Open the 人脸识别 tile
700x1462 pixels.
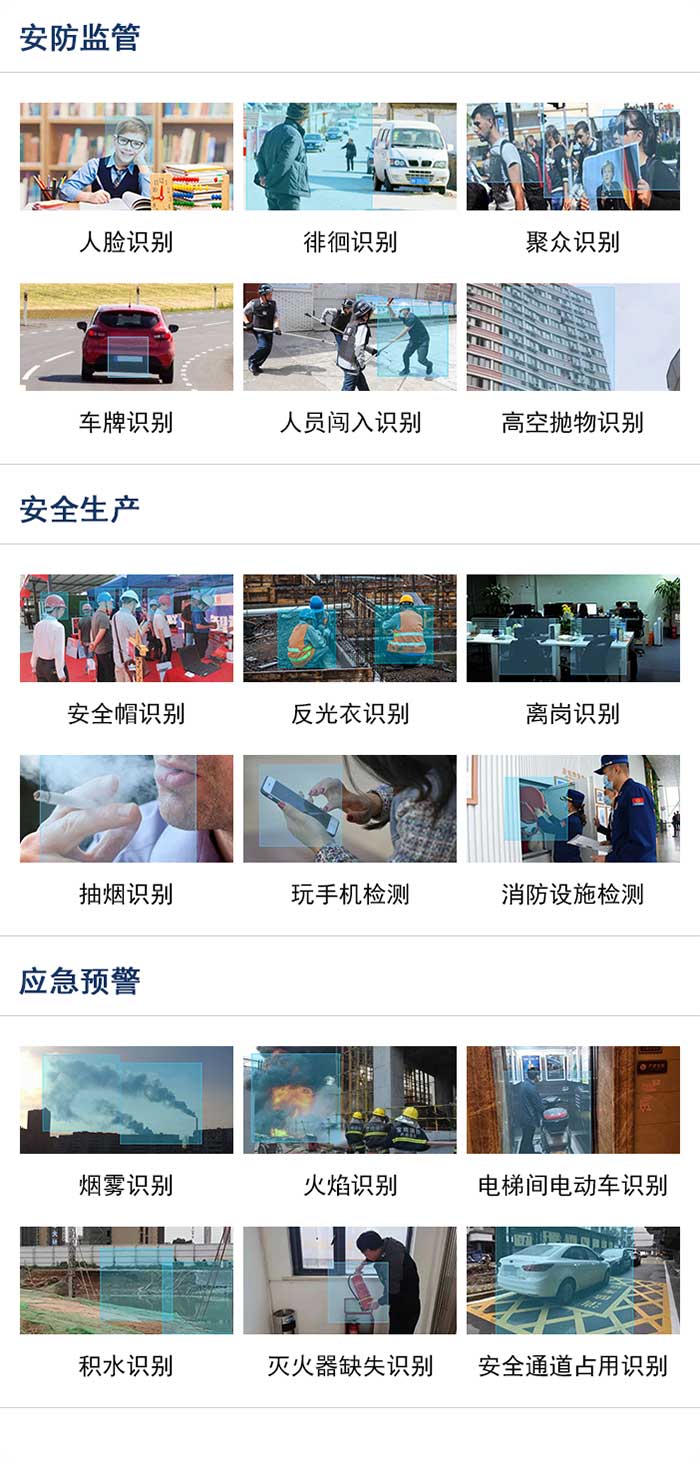point(126,180)
